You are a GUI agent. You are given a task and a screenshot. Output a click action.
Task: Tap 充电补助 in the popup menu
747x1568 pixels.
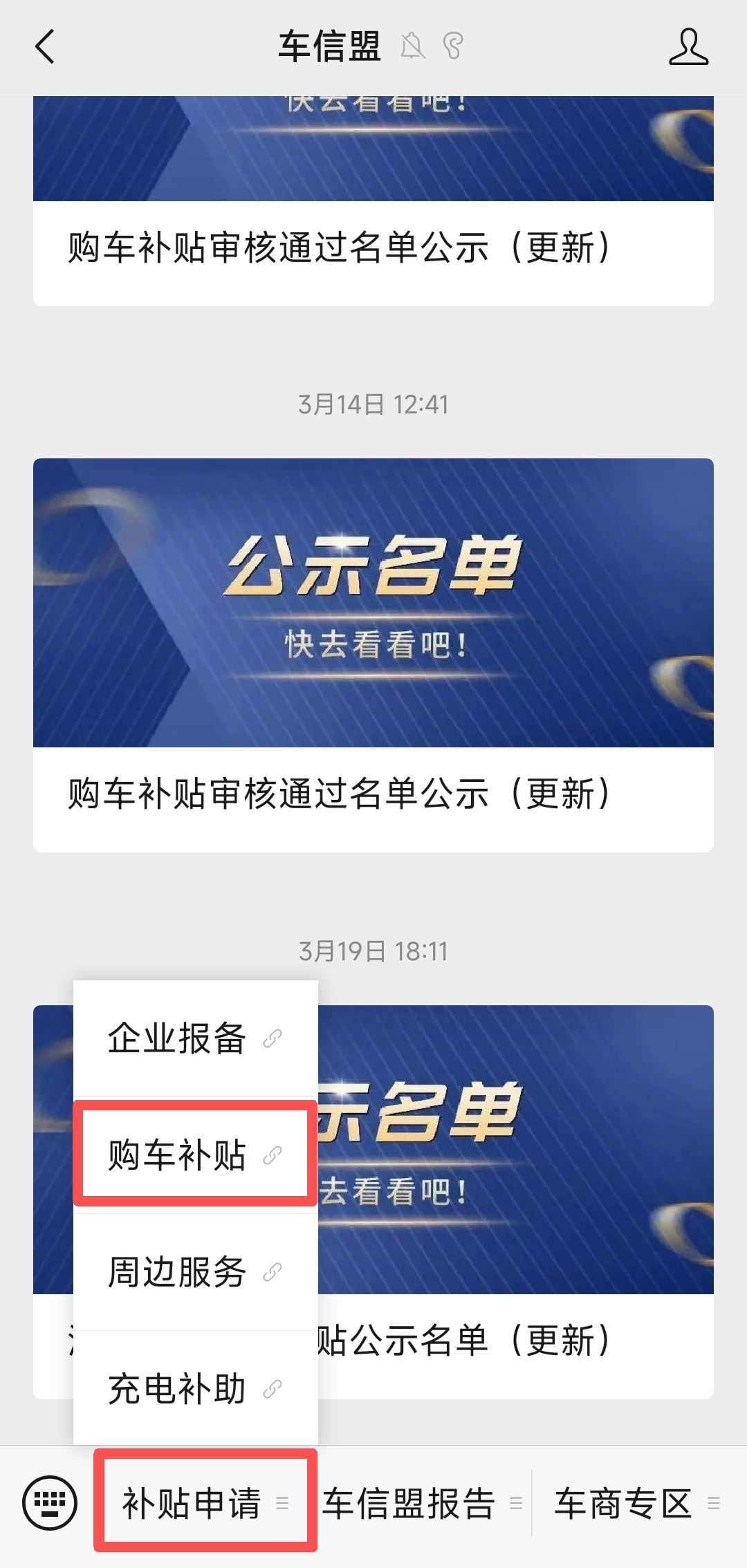(194, 1388)
